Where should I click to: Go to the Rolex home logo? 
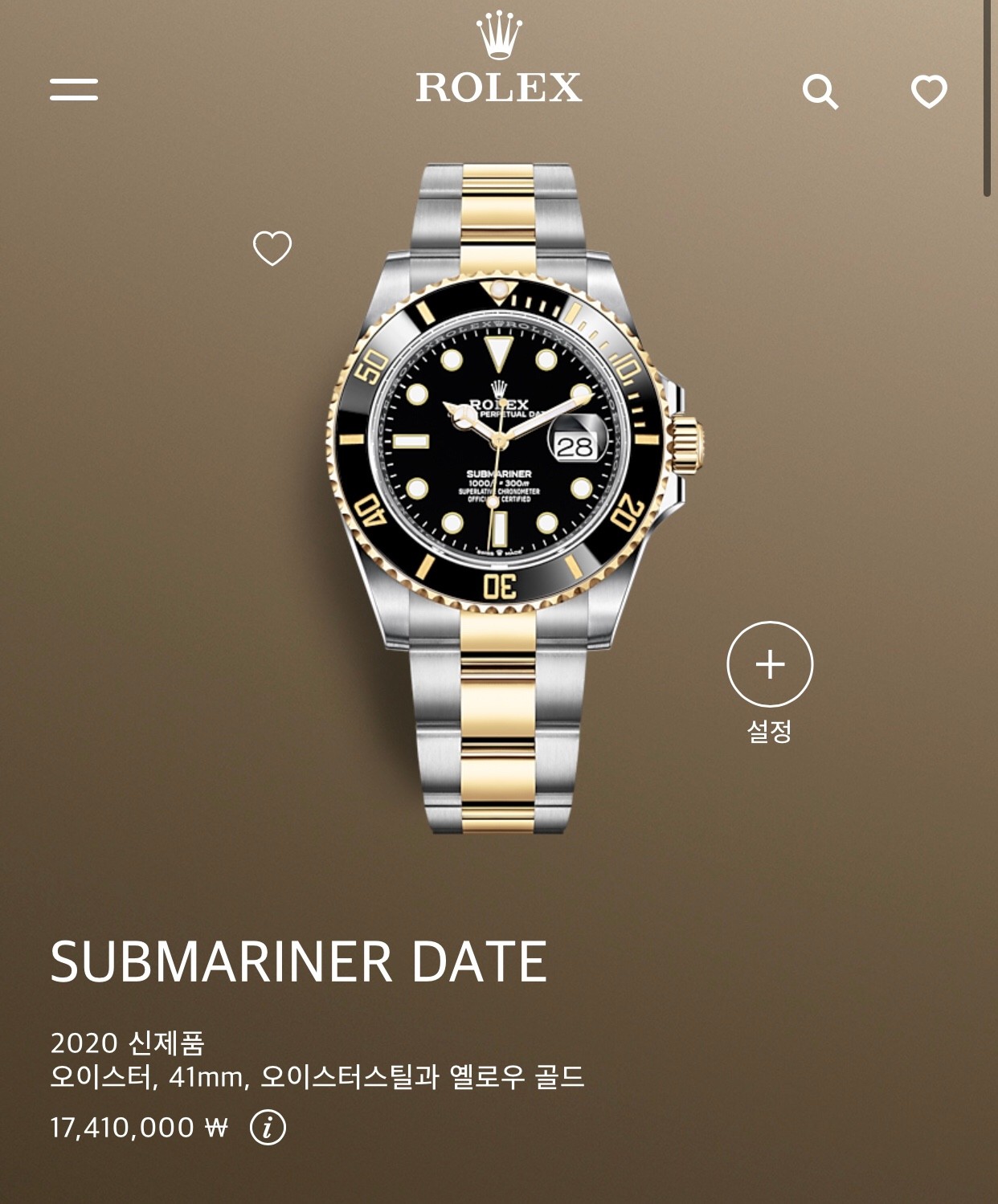click(498, 61)
